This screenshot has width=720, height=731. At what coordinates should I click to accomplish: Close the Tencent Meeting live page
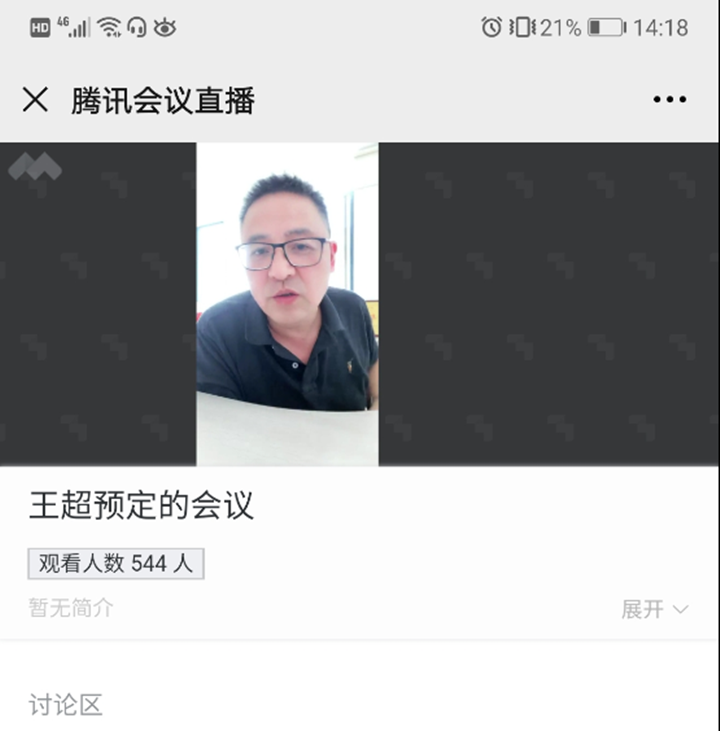point(35,100)
